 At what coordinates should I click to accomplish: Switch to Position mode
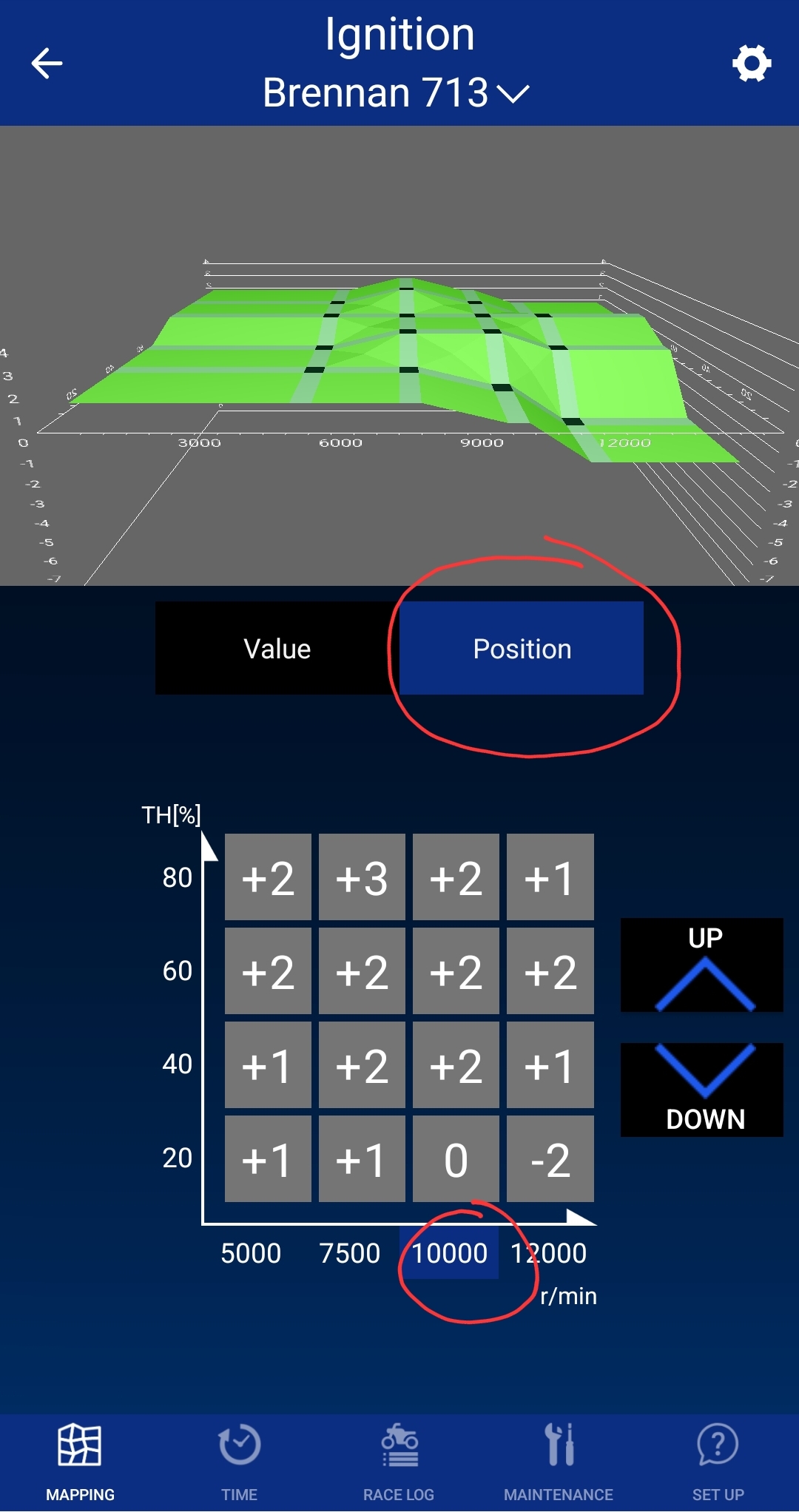[522, 648]
